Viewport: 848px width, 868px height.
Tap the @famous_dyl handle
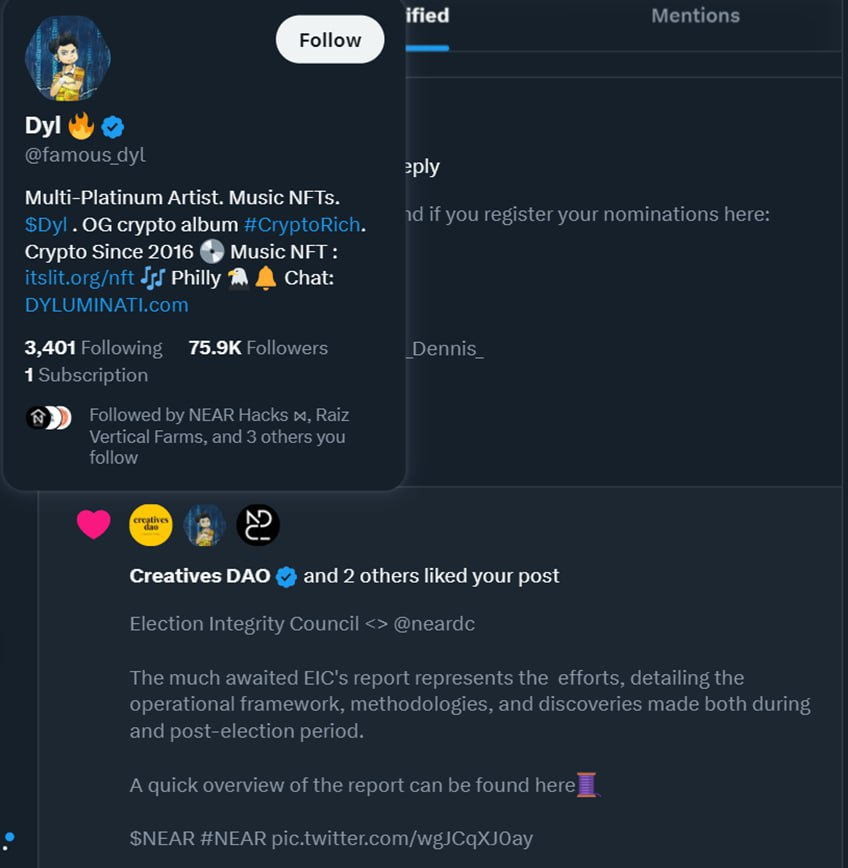[x=85, y=156]
